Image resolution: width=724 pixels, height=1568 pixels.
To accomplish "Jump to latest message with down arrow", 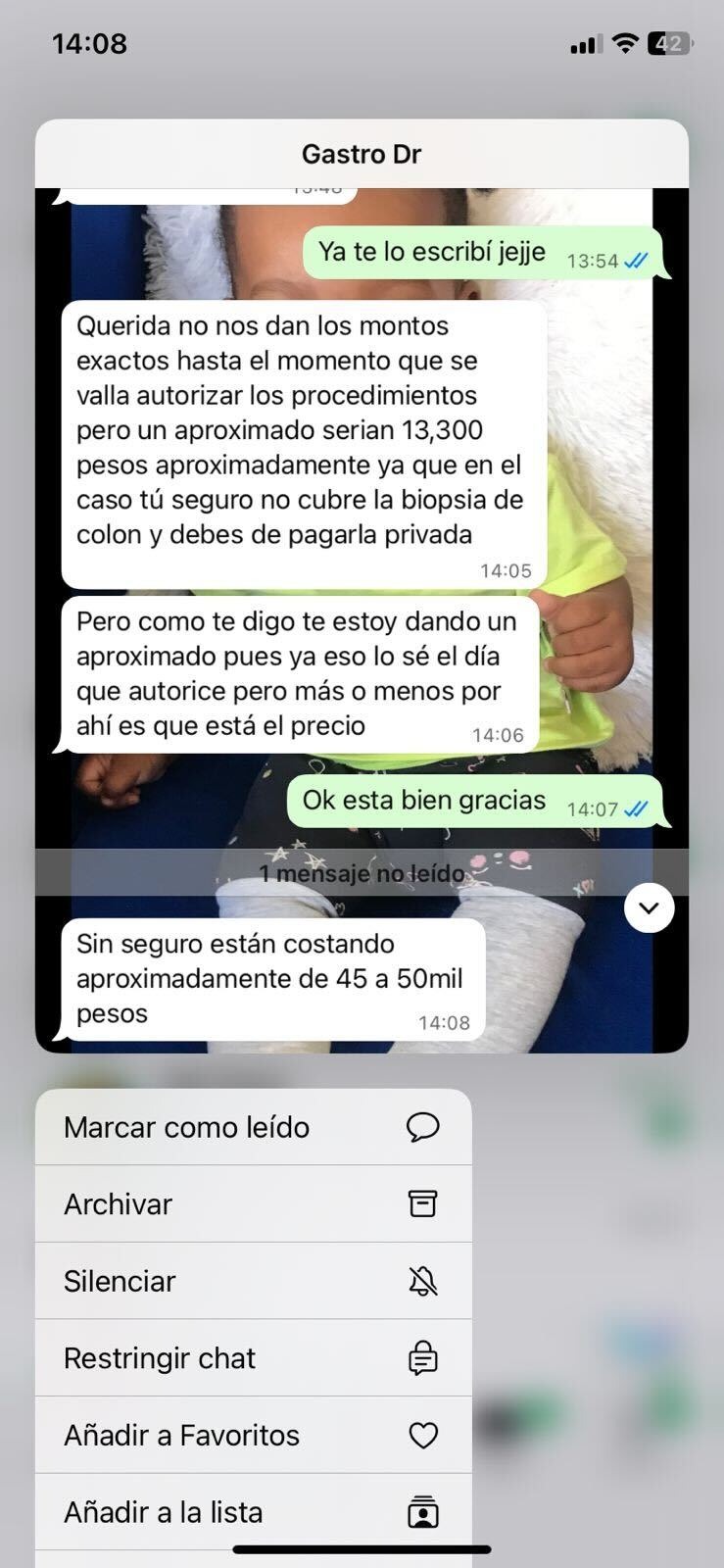I will click(649, 908).
